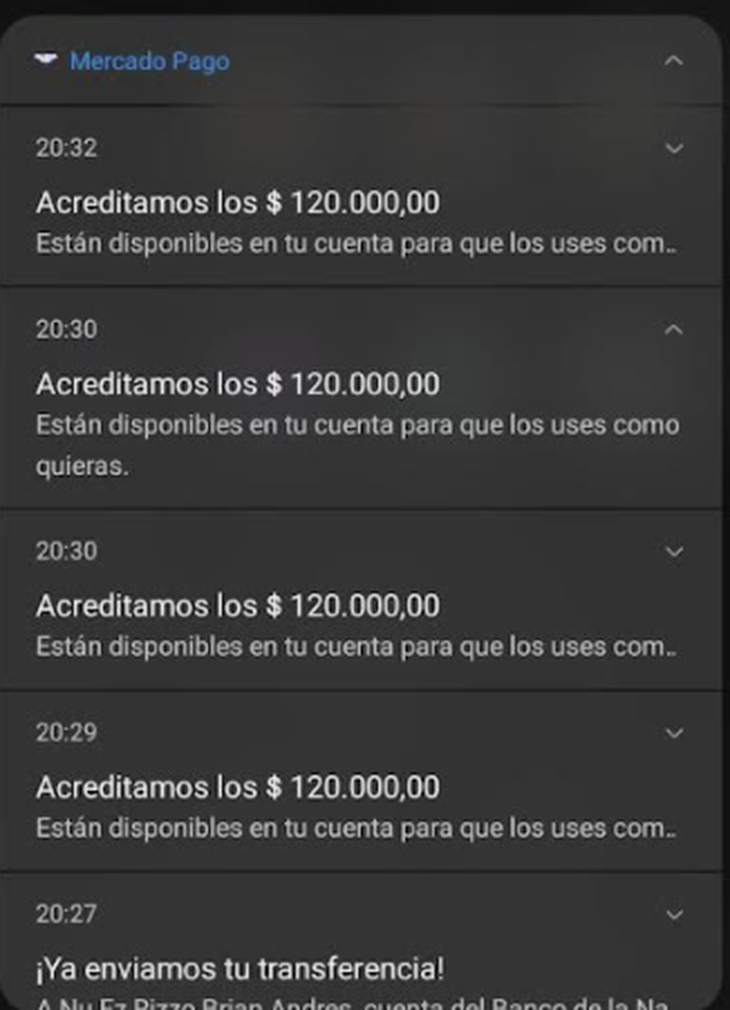Expand the 20:29 notification with its chevron
The image size is (730, 1010).
click(x=674, y=733)
